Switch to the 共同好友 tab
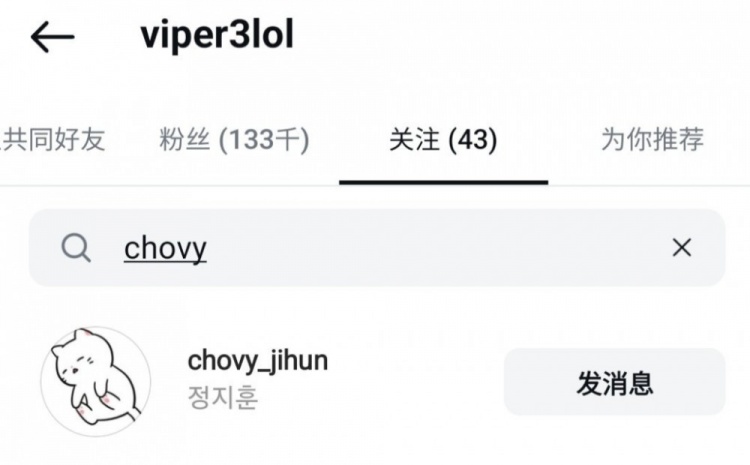The image size is (750, 465). coord(55,140)
